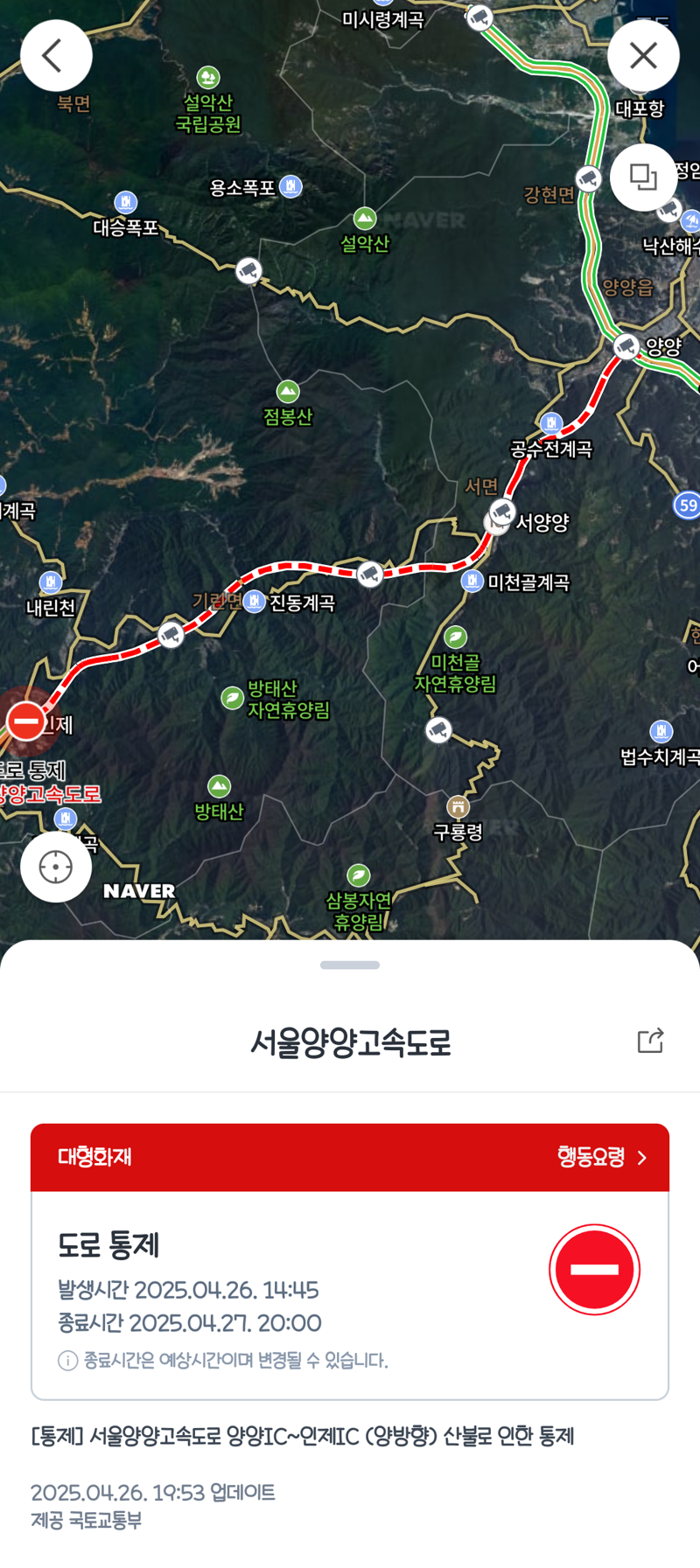Screen dimensions: 700x1568
Task: Go back using the back arrow
Action: tap(56, 56)
